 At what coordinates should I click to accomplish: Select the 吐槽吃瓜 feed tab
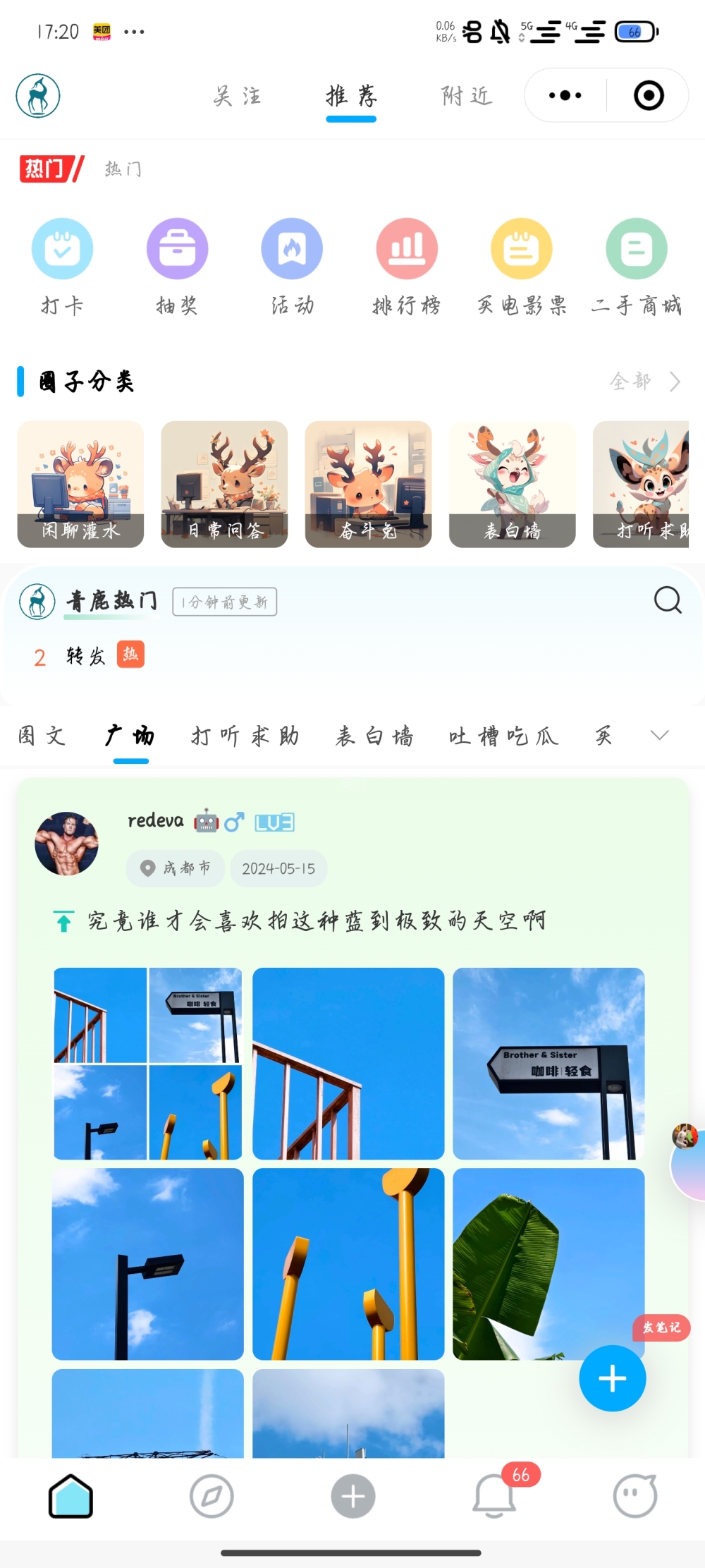(x=503, y=736)
